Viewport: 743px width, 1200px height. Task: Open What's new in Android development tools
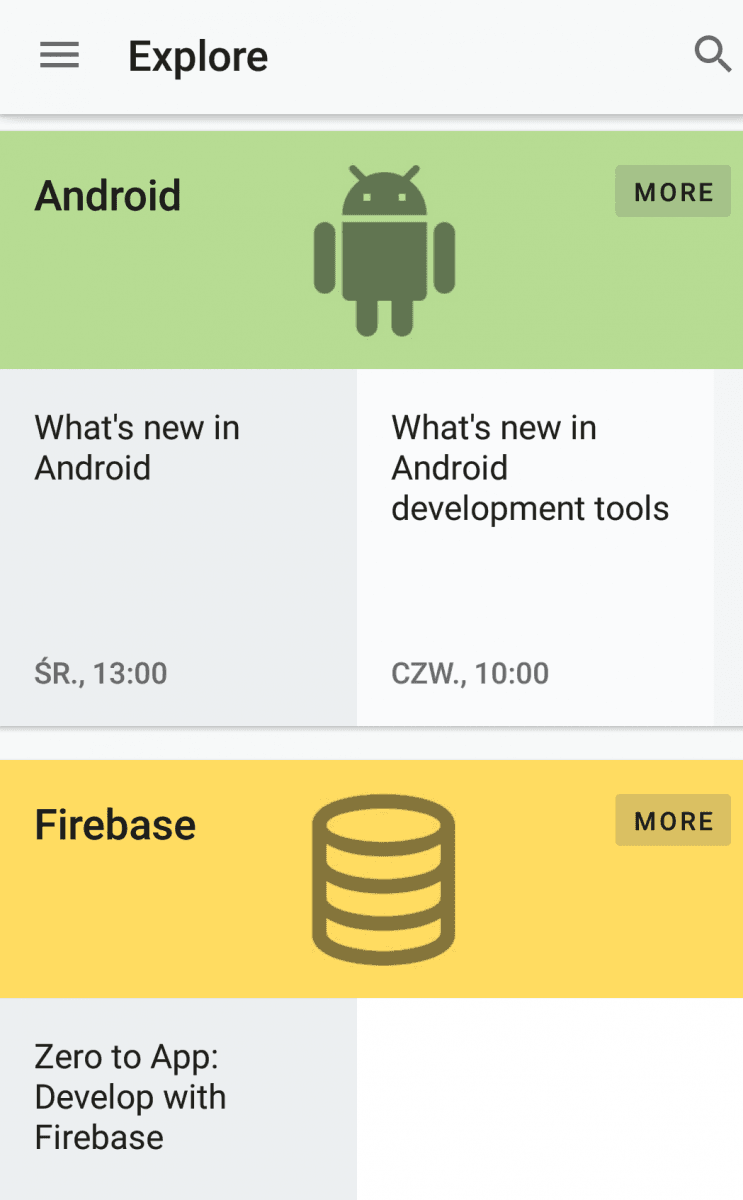pyautogui.click(x=535, y=547)
